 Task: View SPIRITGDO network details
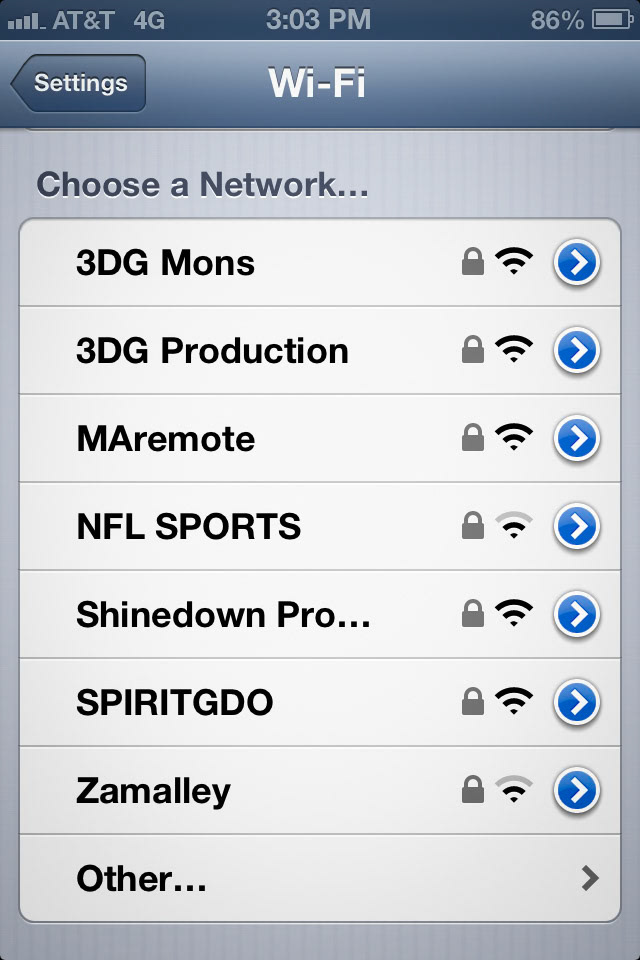pos(577,703)
